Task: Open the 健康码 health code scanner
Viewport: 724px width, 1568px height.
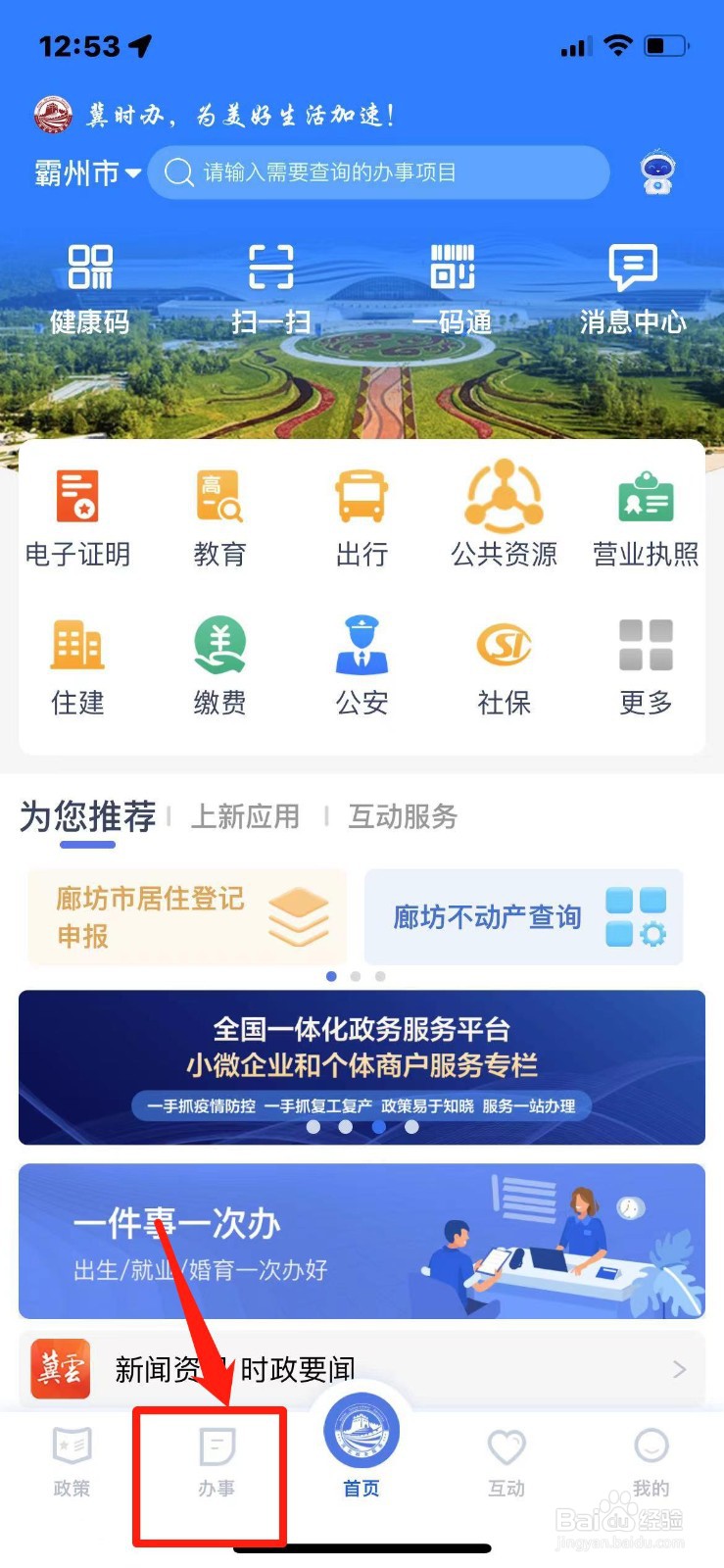Action: pos(88,284)
